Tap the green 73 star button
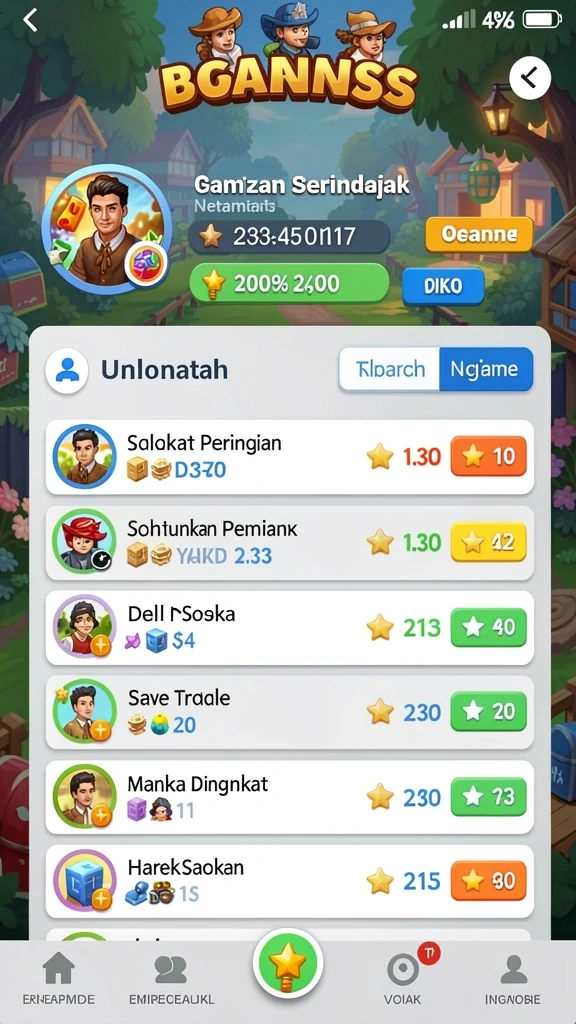This screenshot has width=576, height=1024. click(x=488, y=796)
